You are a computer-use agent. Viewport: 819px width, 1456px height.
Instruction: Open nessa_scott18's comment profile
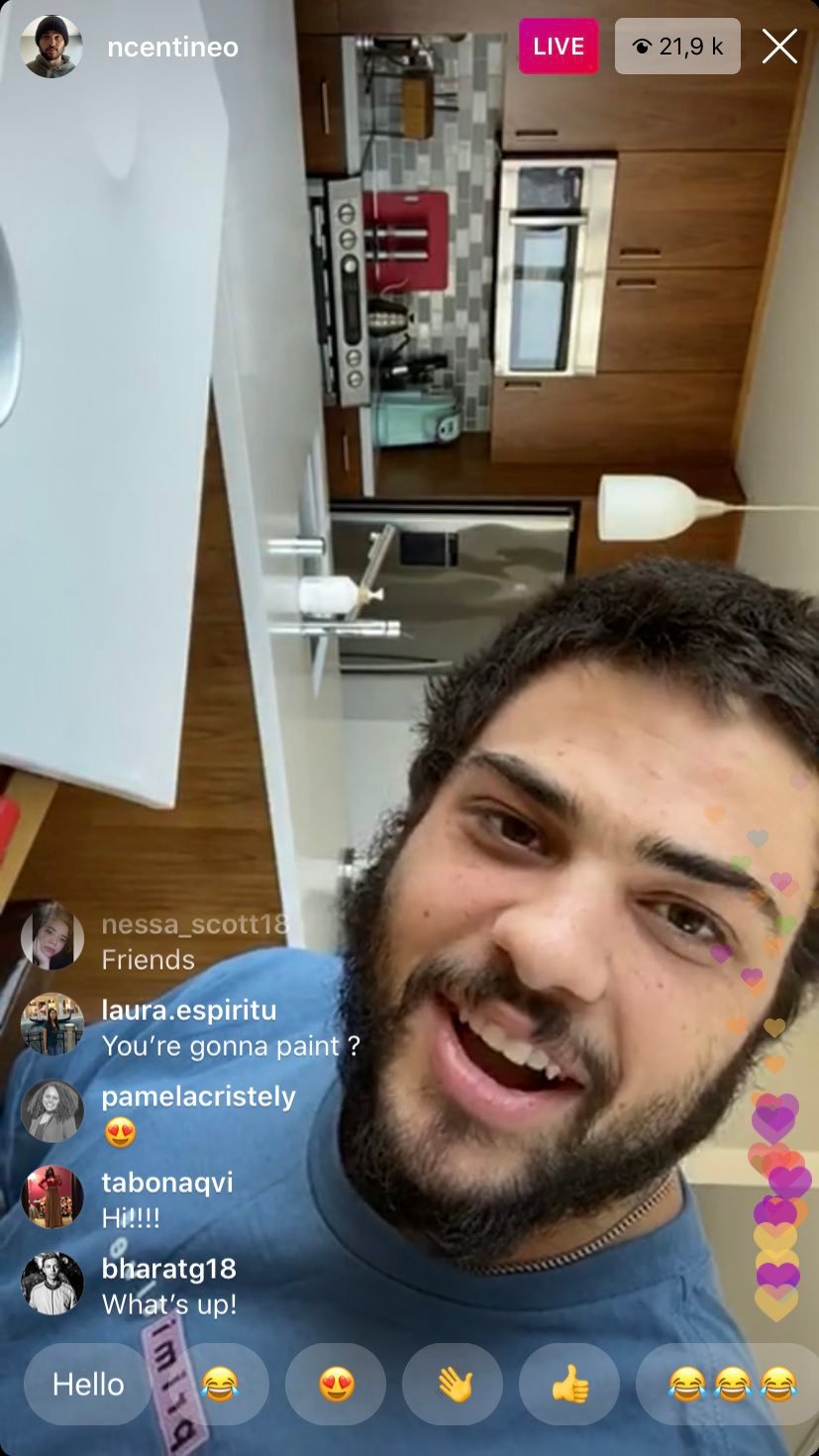coord(52,938)
